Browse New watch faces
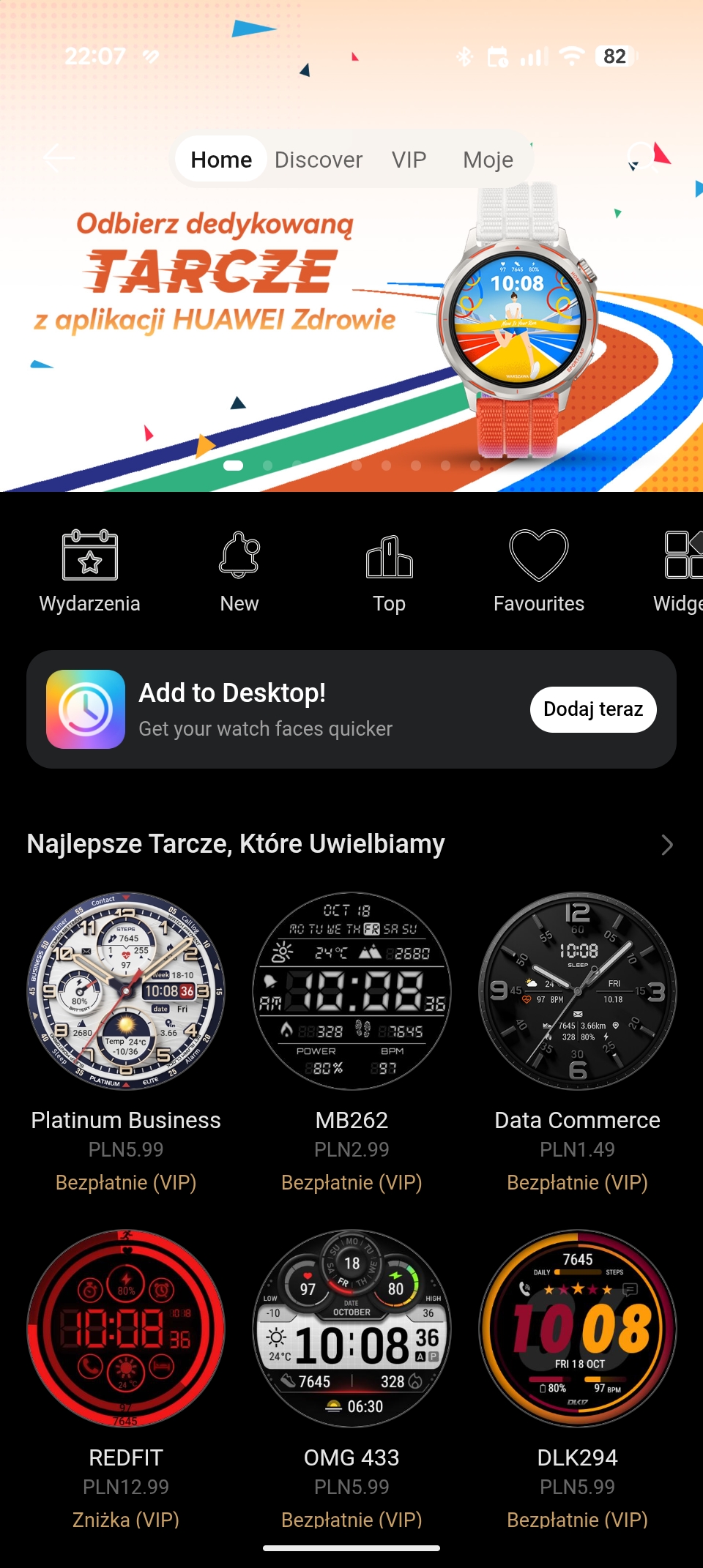Image resolution: width=703 pixels, height=1568 pixels. (239, 571)
